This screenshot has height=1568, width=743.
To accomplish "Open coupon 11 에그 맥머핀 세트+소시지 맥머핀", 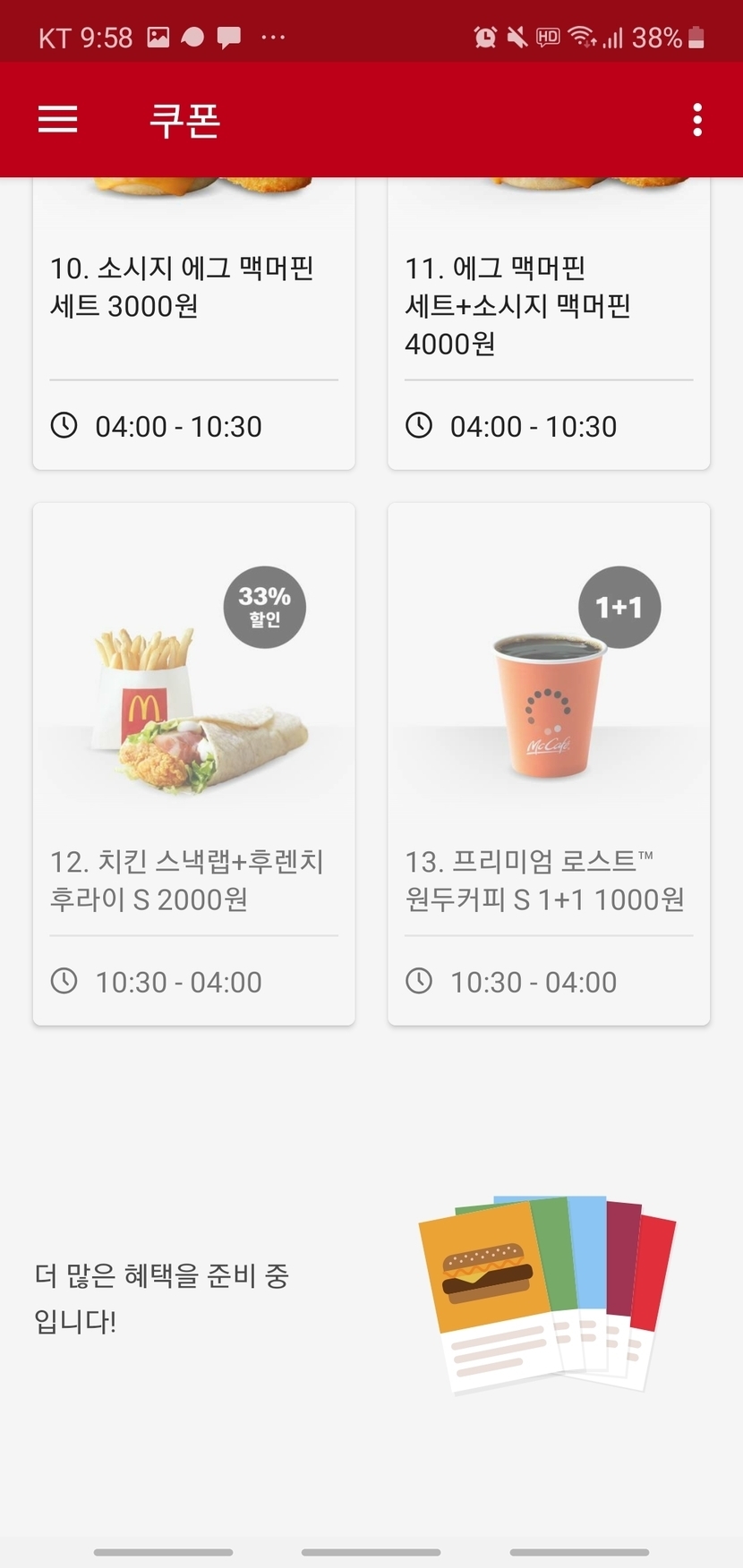I will pyautogui.click(x=548, y=322).
